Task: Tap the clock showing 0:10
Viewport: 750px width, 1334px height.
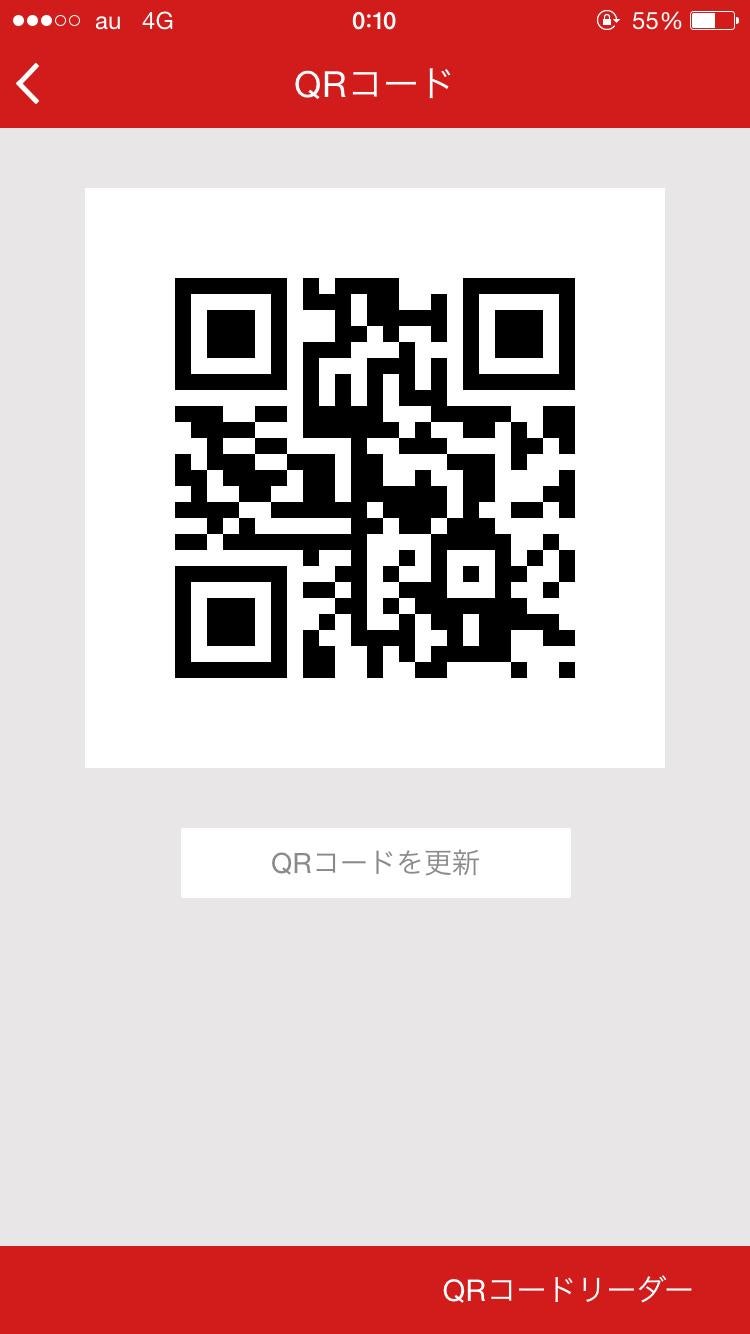Action: [374, 20]
